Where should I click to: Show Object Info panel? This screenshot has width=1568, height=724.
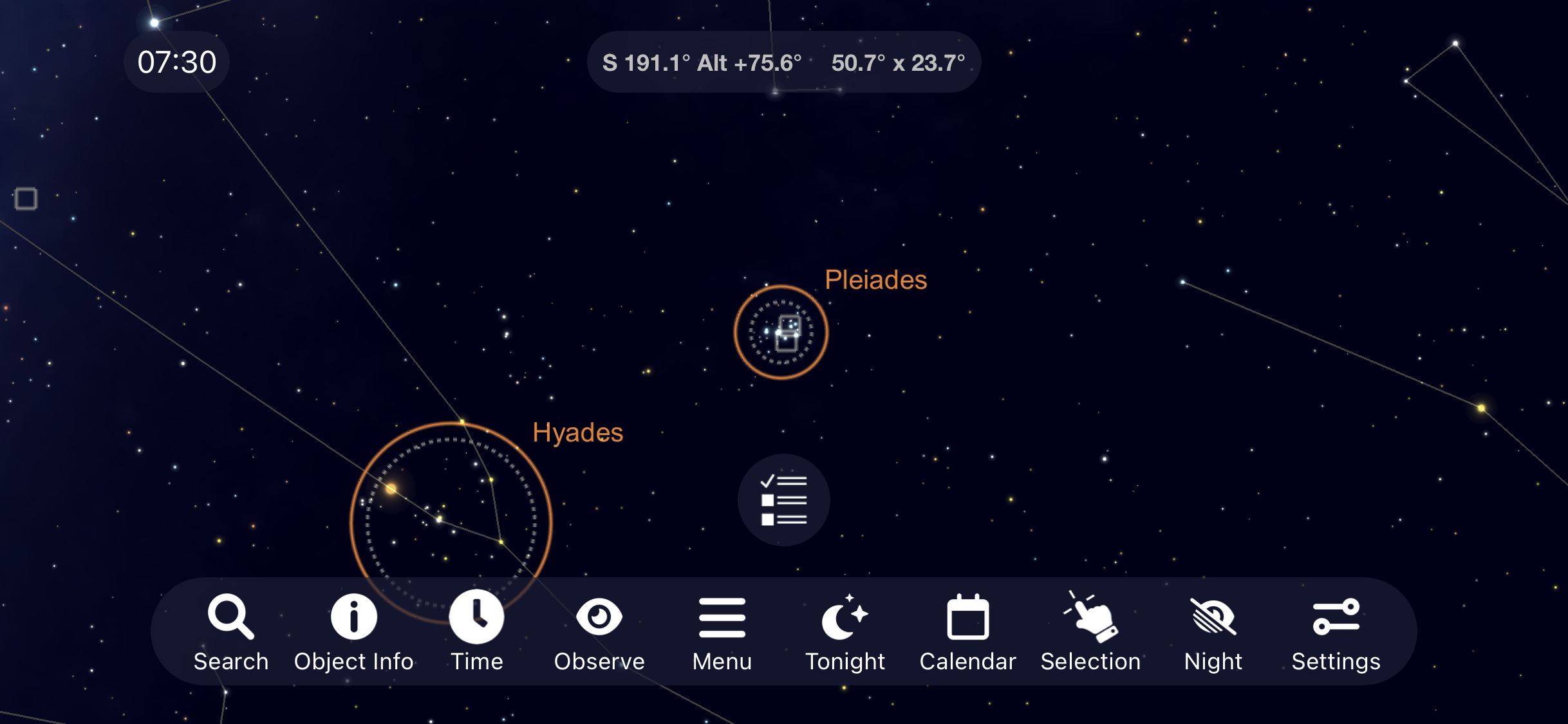point(353,631)
